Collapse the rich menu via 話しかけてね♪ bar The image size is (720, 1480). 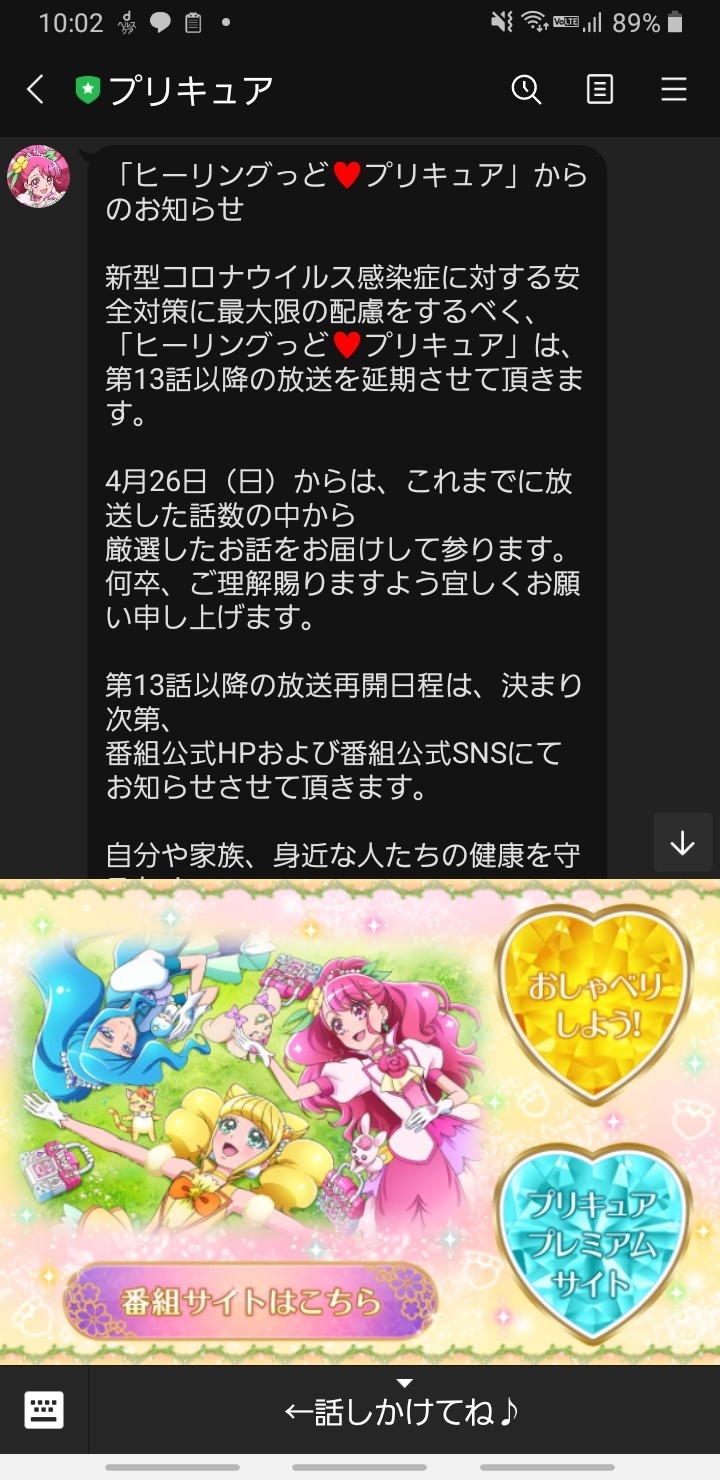404,1410
